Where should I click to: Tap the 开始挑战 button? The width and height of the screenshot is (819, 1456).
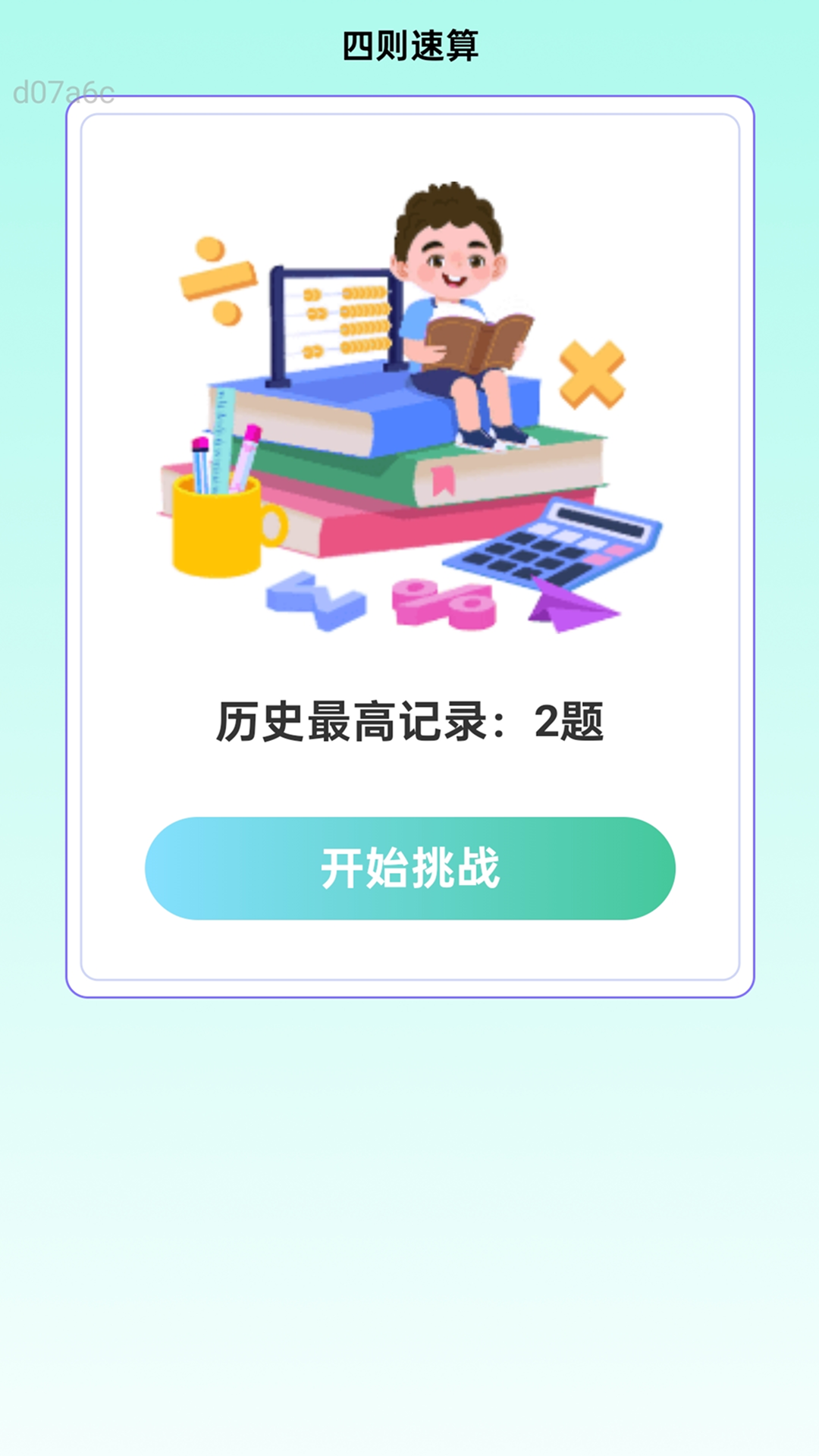(x=409, y=868)
